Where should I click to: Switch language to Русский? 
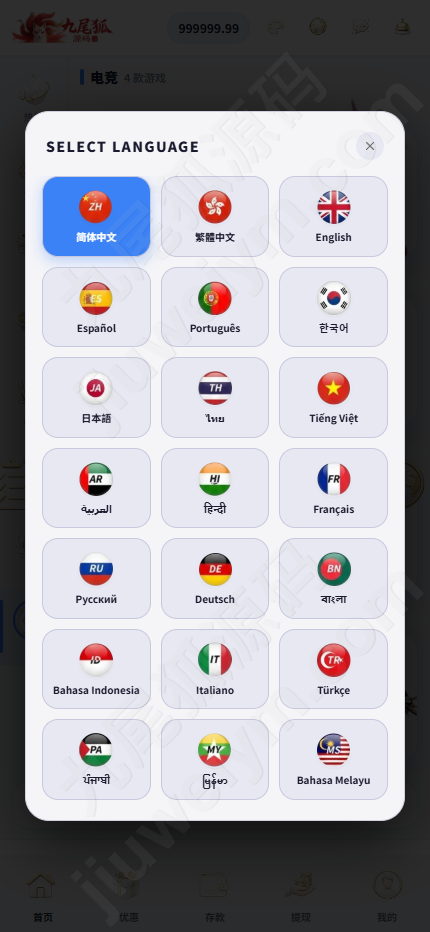point(96,578)
